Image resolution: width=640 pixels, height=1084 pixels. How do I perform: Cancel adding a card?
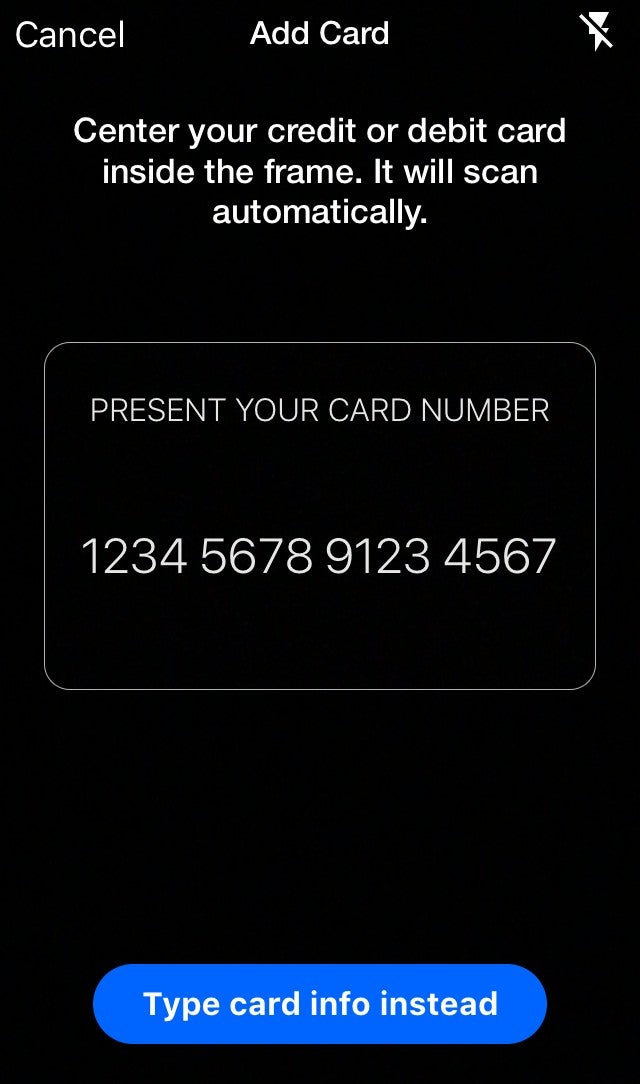tap(70, 35)
